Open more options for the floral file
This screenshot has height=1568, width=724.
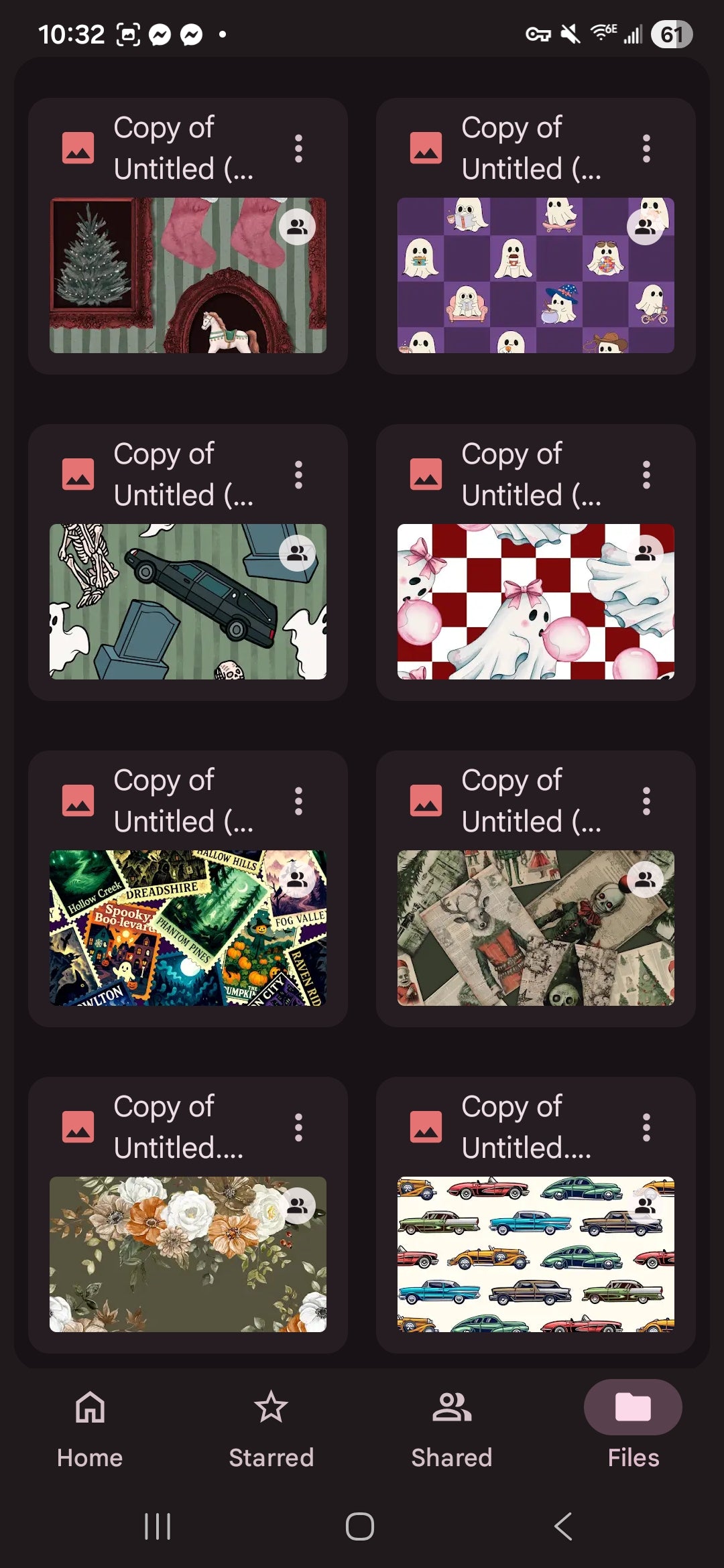pos(299,1127)
